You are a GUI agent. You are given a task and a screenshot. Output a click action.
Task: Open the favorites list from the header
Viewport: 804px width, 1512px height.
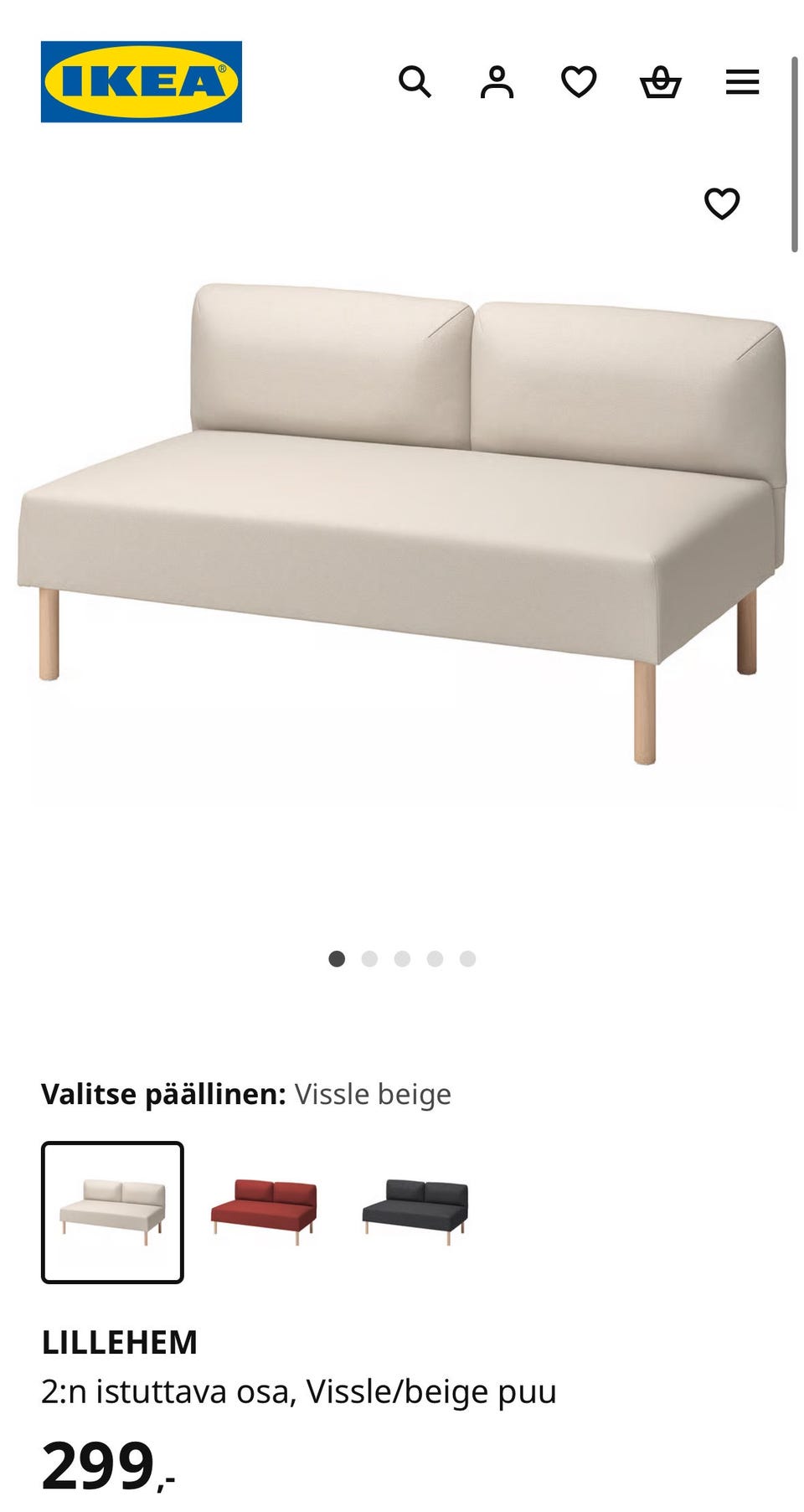(x=579, y=82)
